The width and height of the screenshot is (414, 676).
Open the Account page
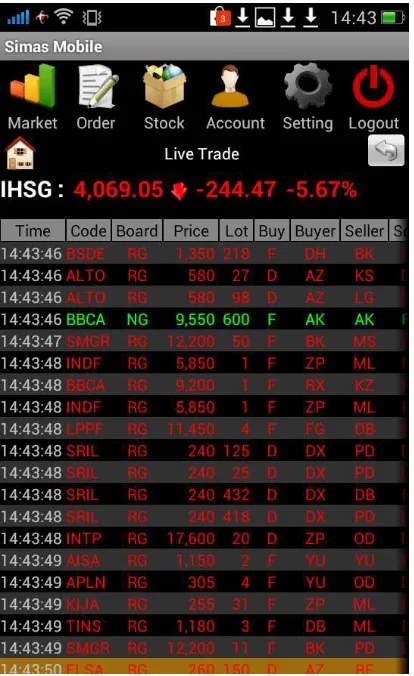click(235, 97)
